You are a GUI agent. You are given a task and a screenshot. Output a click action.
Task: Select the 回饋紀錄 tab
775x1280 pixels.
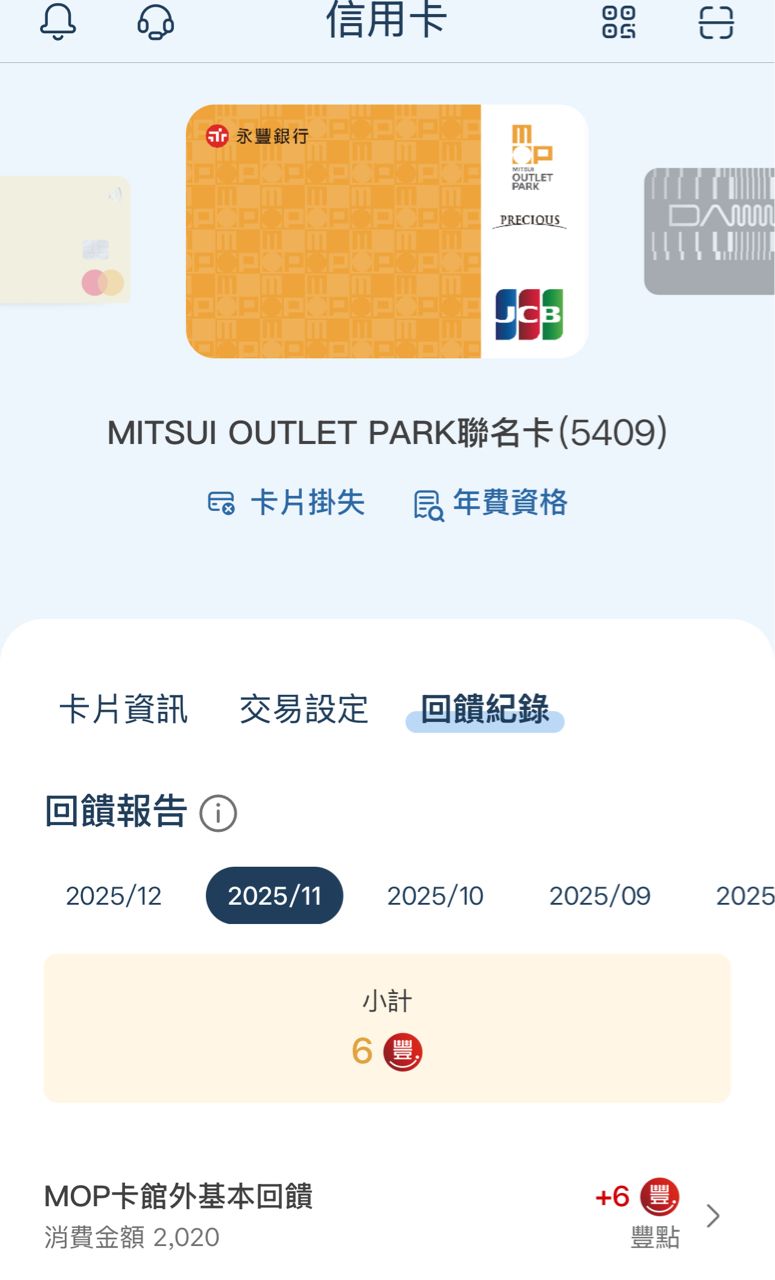(x=484, y=709)
